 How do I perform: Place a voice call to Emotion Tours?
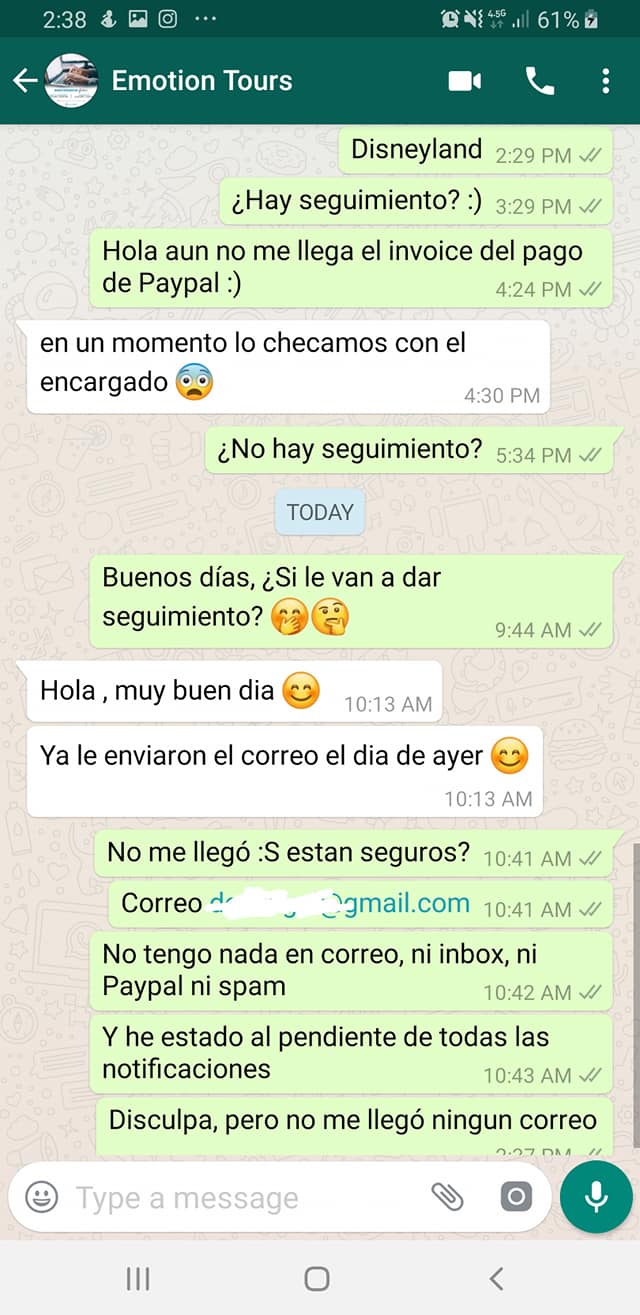(540, 81)
